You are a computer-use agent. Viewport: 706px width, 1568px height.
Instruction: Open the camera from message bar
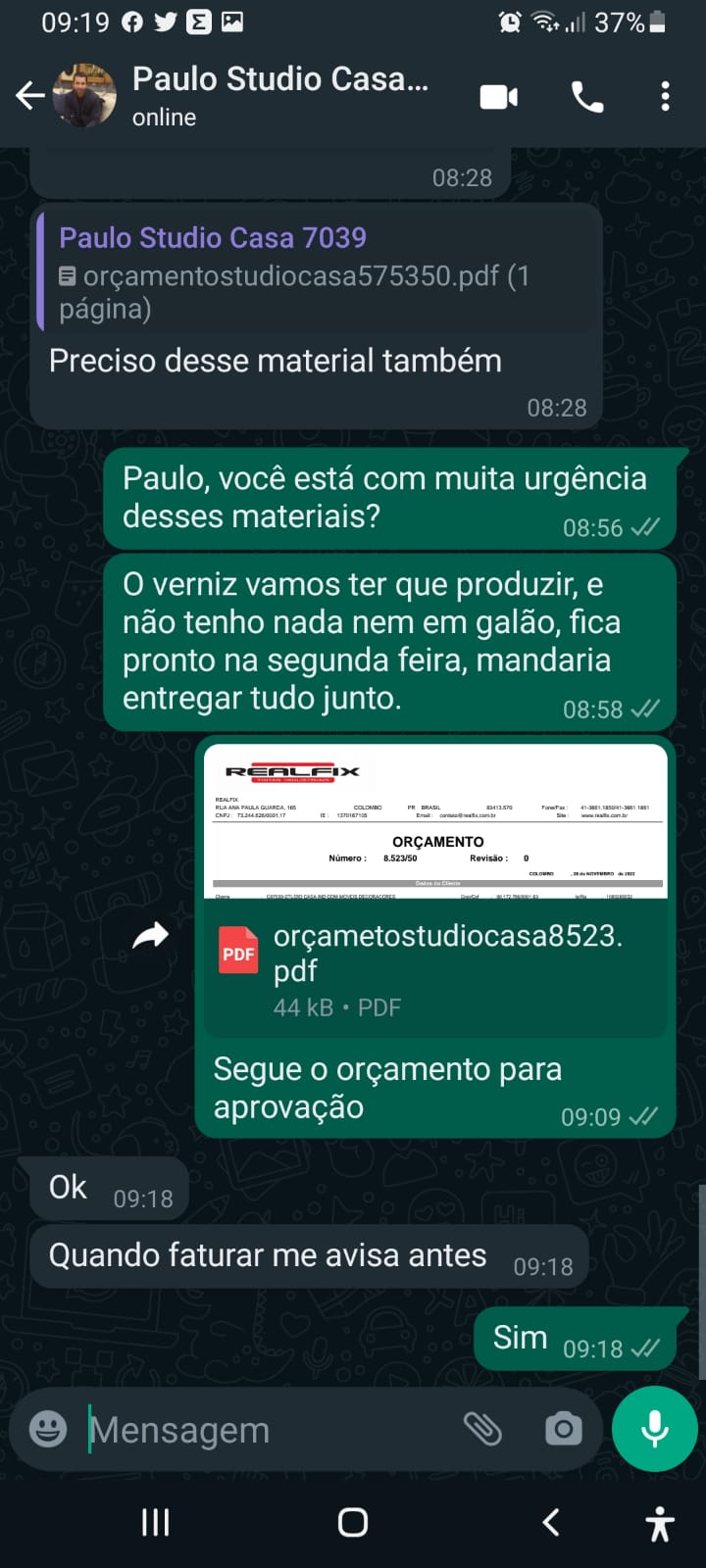click(x=563, y=1429)
